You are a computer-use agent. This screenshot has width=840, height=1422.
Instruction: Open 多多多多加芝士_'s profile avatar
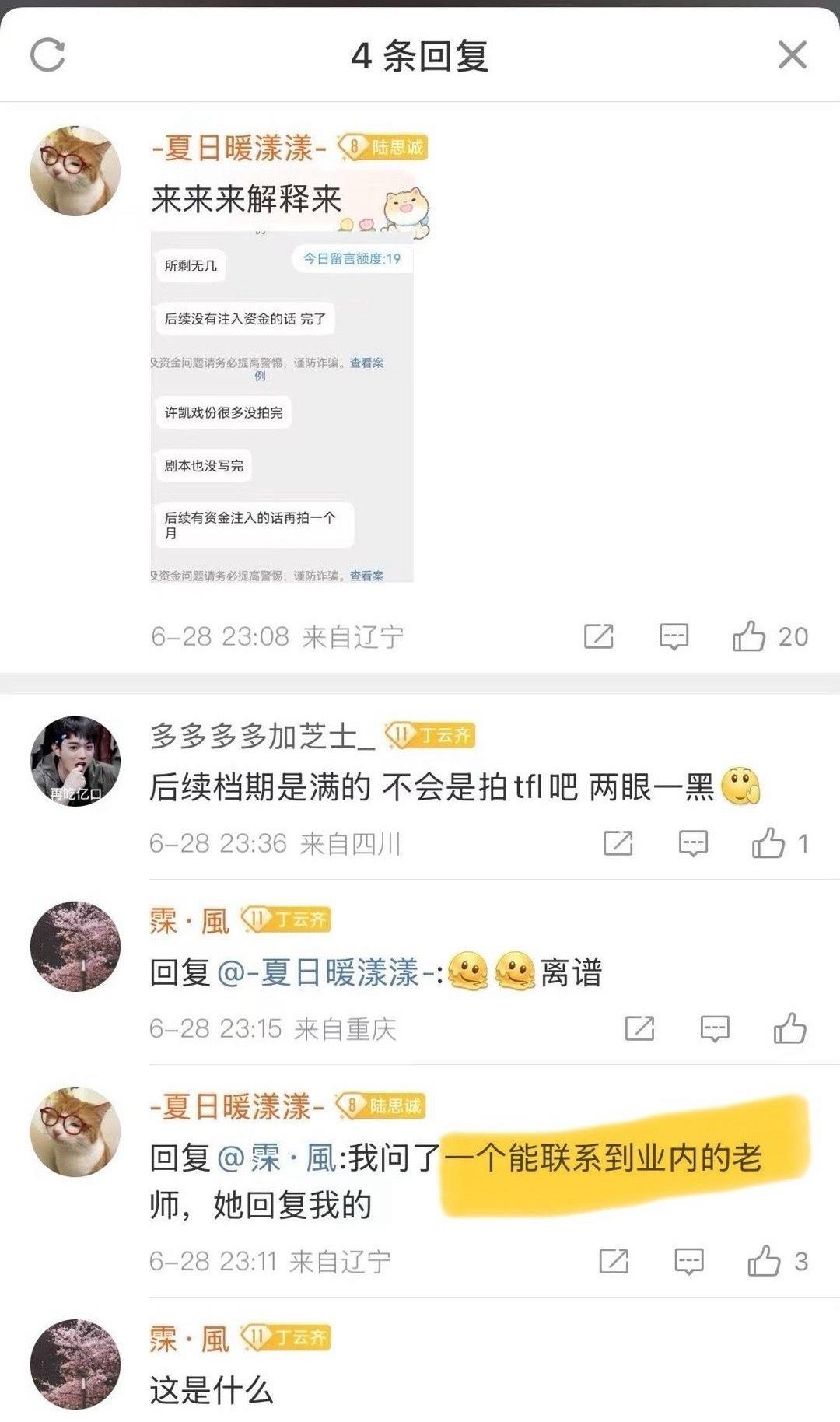[x=75, y=761]
